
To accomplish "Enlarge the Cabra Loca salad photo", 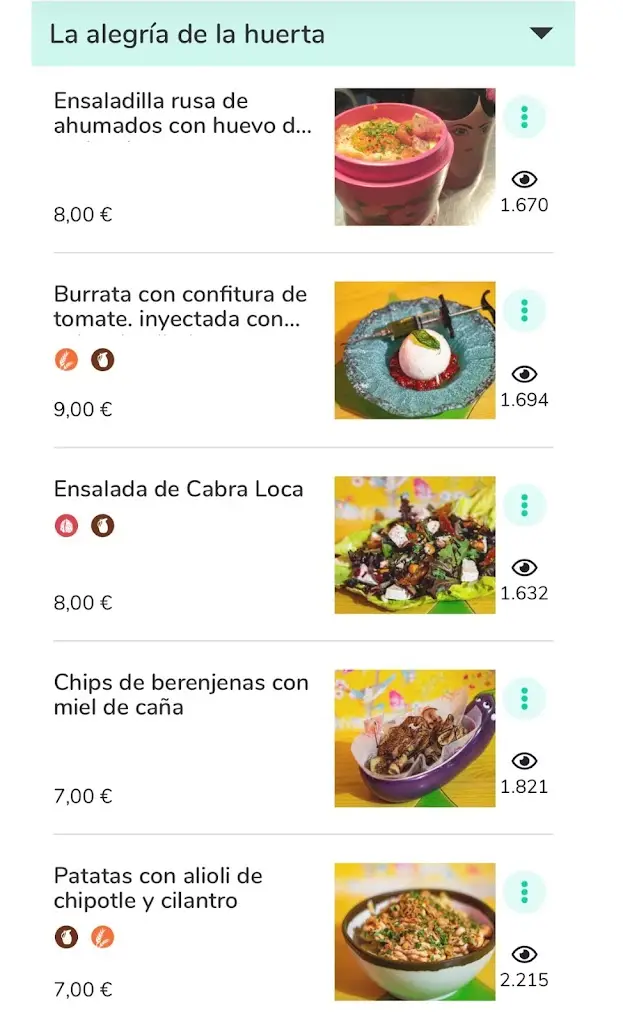I will 414,544.
